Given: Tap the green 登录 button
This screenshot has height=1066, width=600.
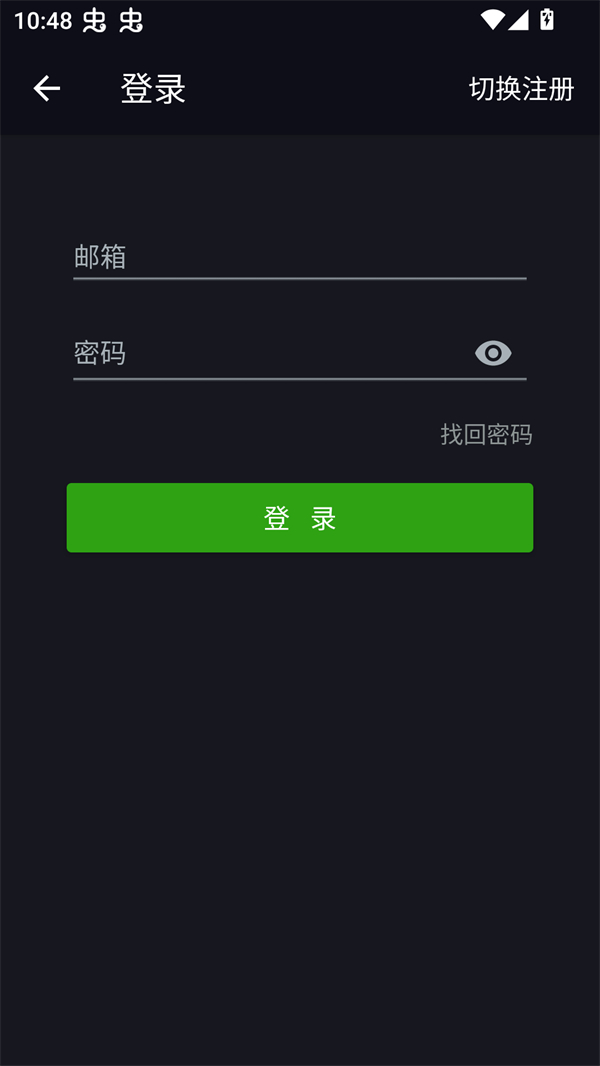Looking at the screenshot, I should [x=300, y=518].
